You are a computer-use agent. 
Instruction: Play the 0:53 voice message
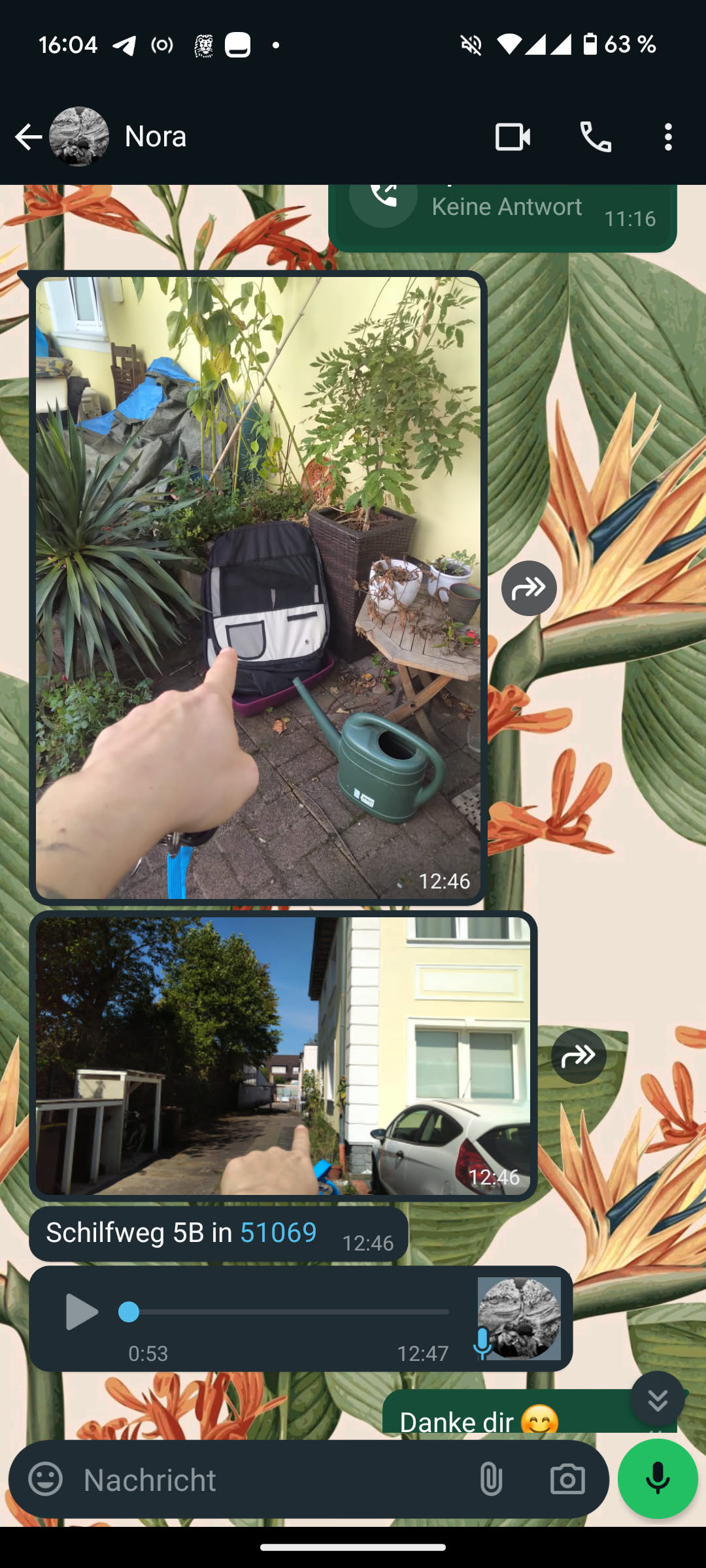pyautogui.click(x=81, y=1313)
